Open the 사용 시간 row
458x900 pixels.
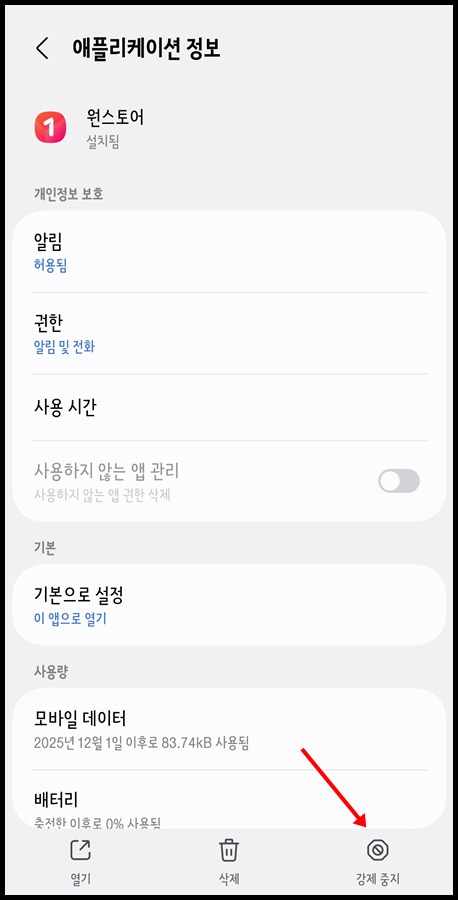coord(229,408)
